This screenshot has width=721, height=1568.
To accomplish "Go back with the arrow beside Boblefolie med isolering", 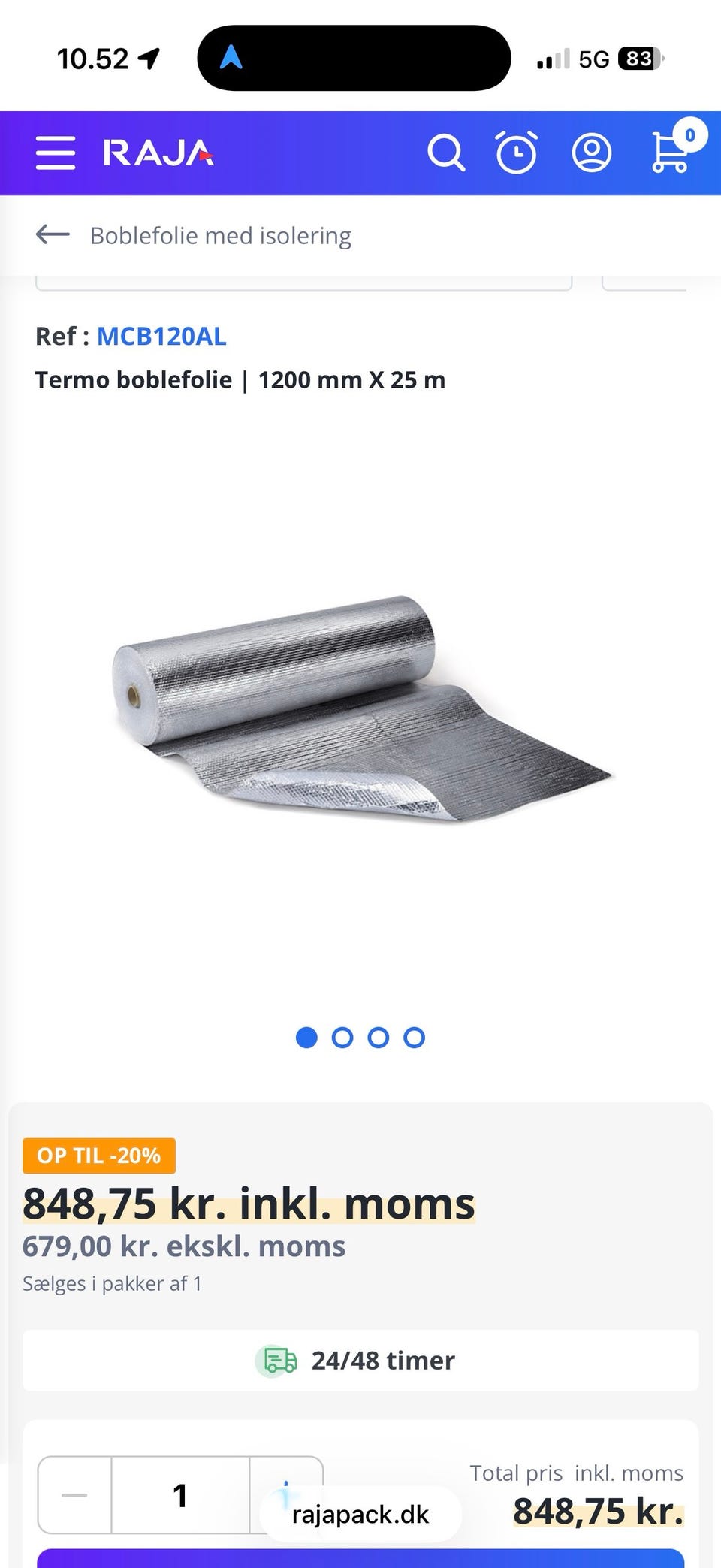I will point(53,235).
